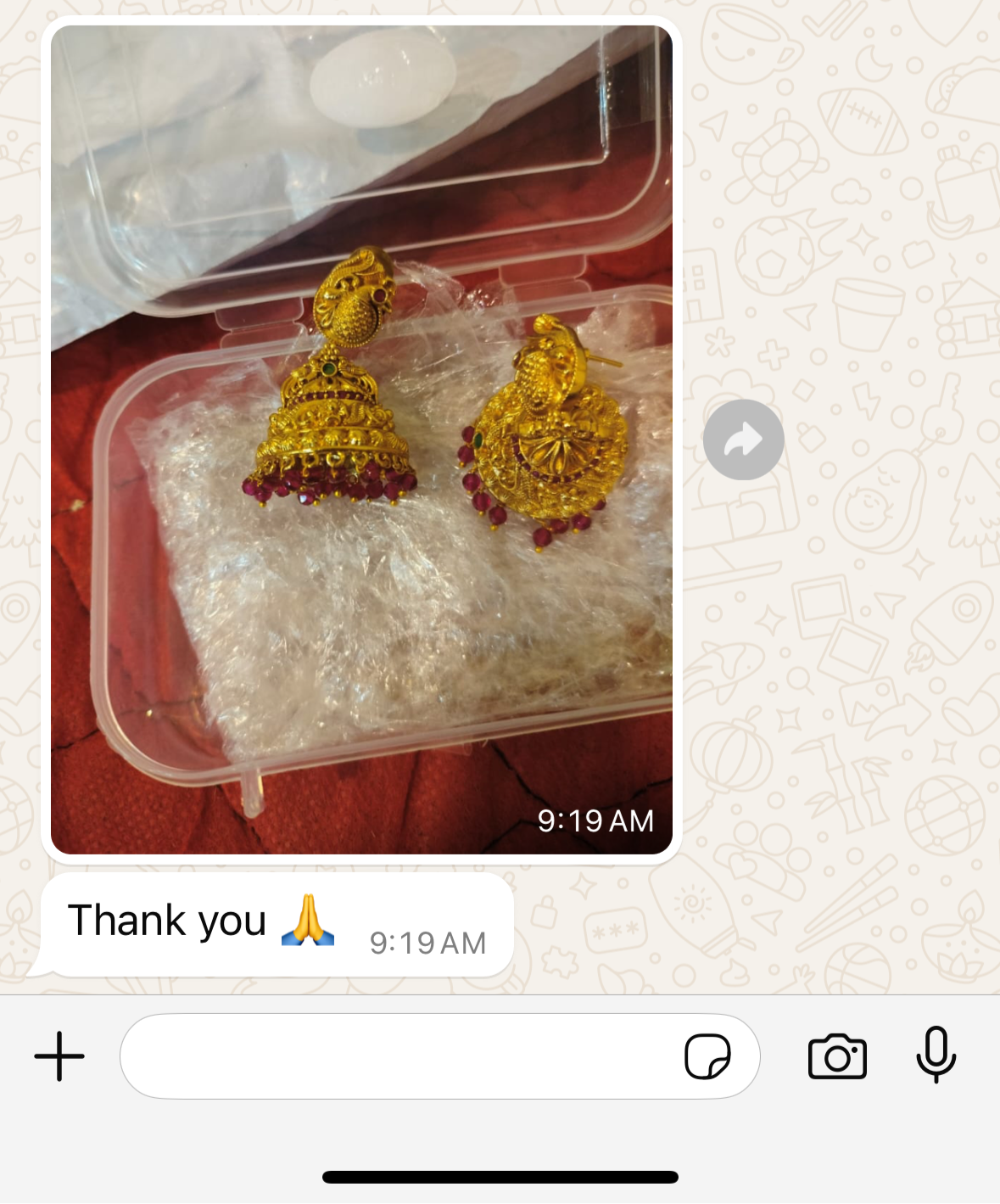Tap the microphone icon to record voice message

pos(936,1056)
